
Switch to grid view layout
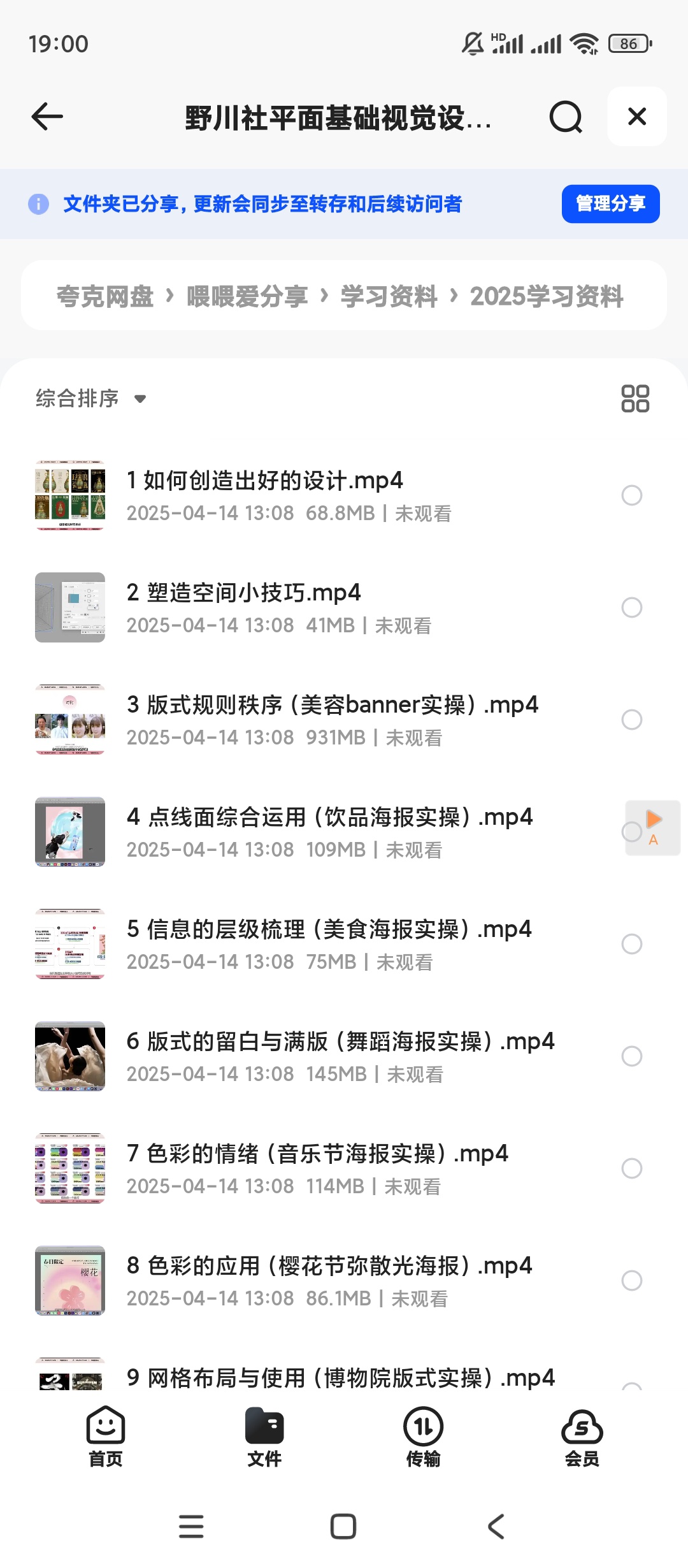pyautogui.click(x=634, y=398)
